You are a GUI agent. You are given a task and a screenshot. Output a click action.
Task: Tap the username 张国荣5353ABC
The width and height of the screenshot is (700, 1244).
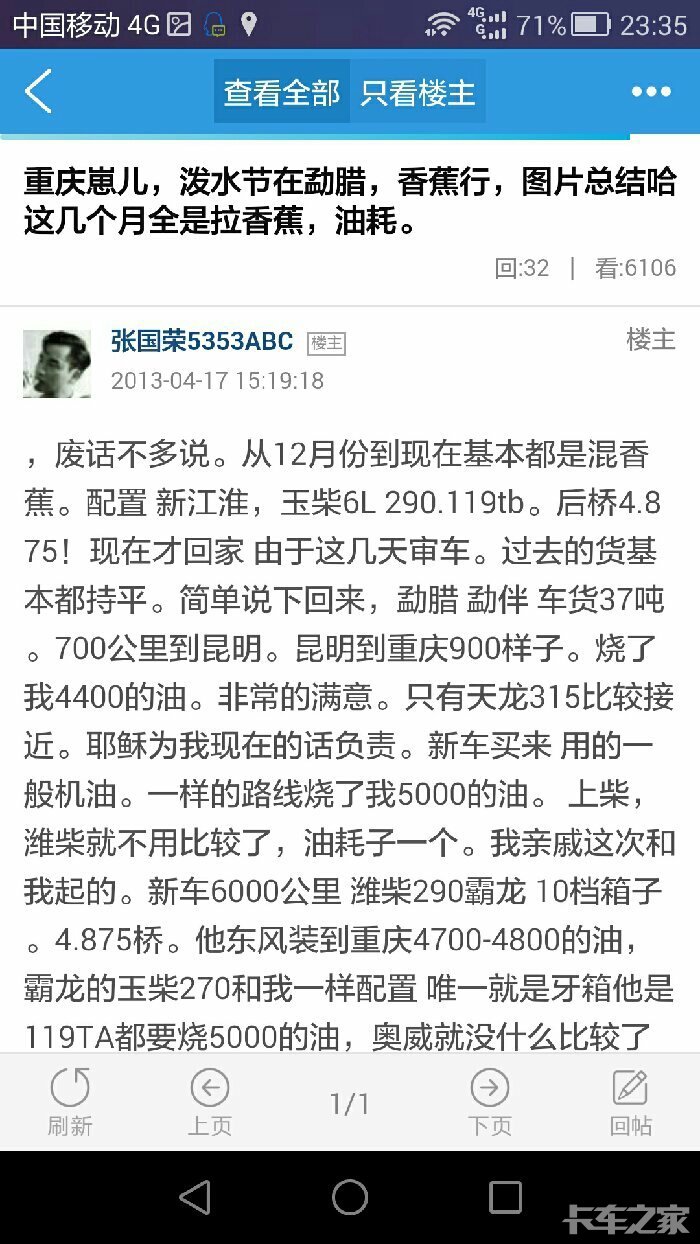(x=202, y=341)
